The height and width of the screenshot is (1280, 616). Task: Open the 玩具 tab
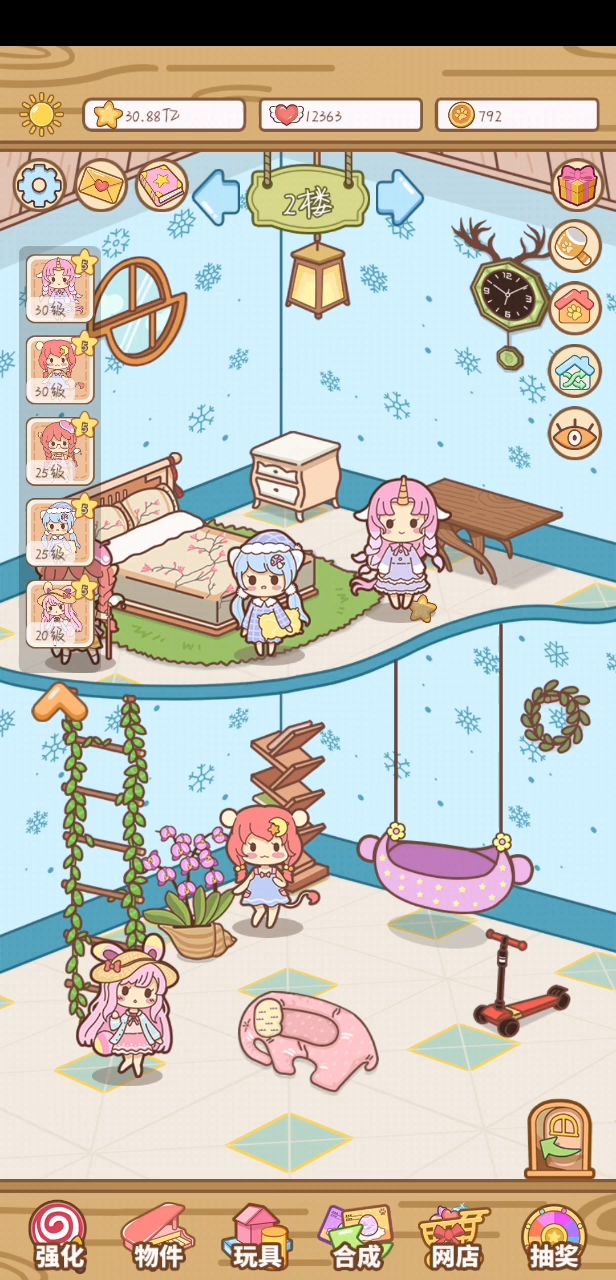[258, 1236]
